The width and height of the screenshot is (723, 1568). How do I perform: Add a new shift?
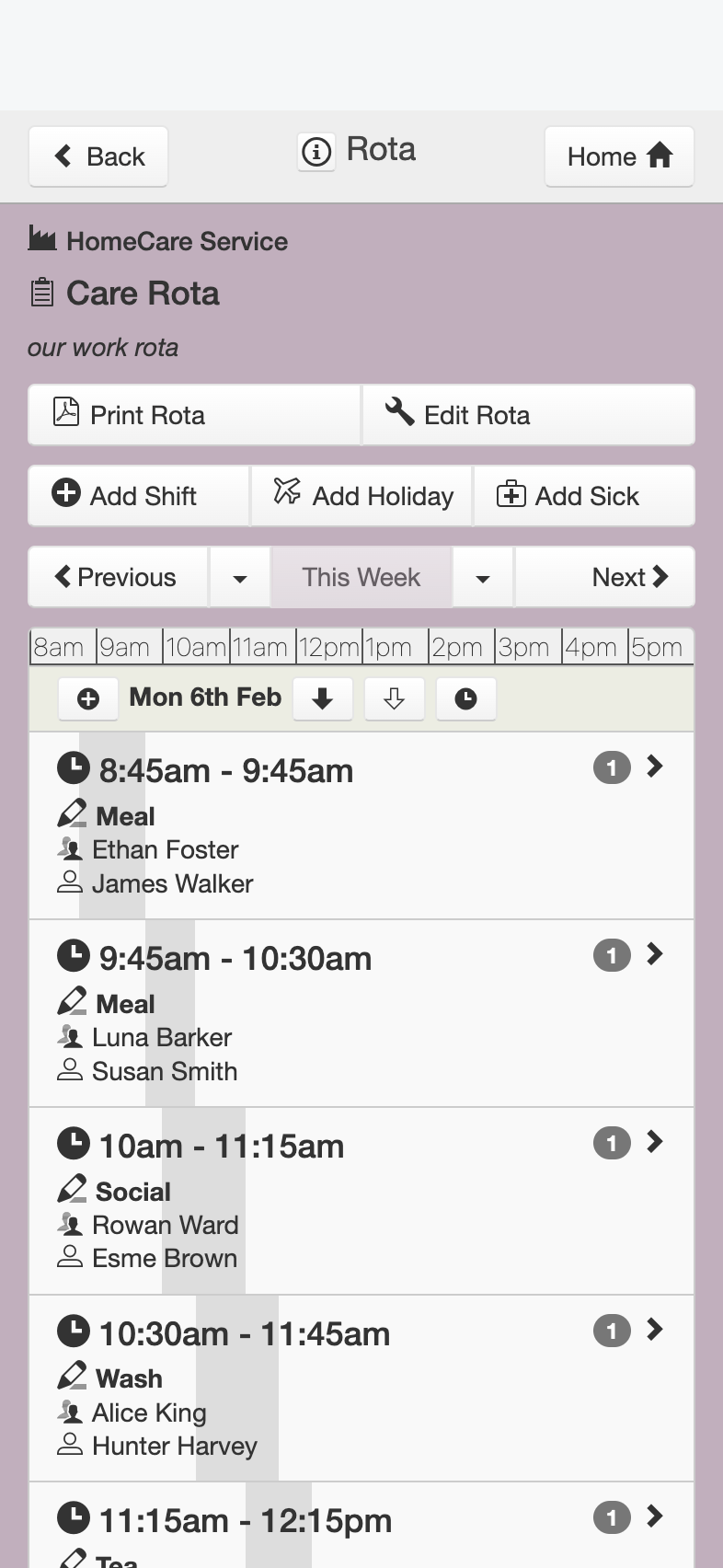(139, 496)
